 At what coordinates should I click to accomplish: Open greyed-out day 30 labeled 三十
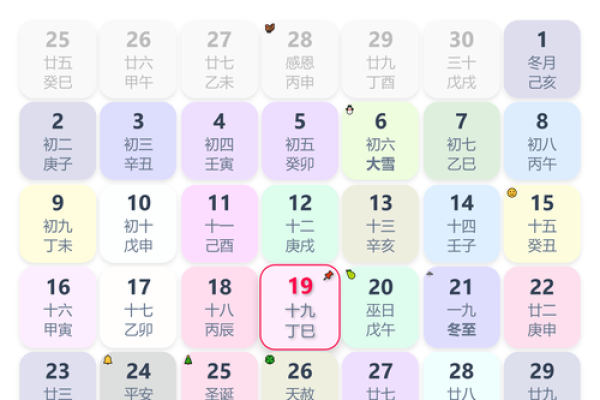point(461,60)
